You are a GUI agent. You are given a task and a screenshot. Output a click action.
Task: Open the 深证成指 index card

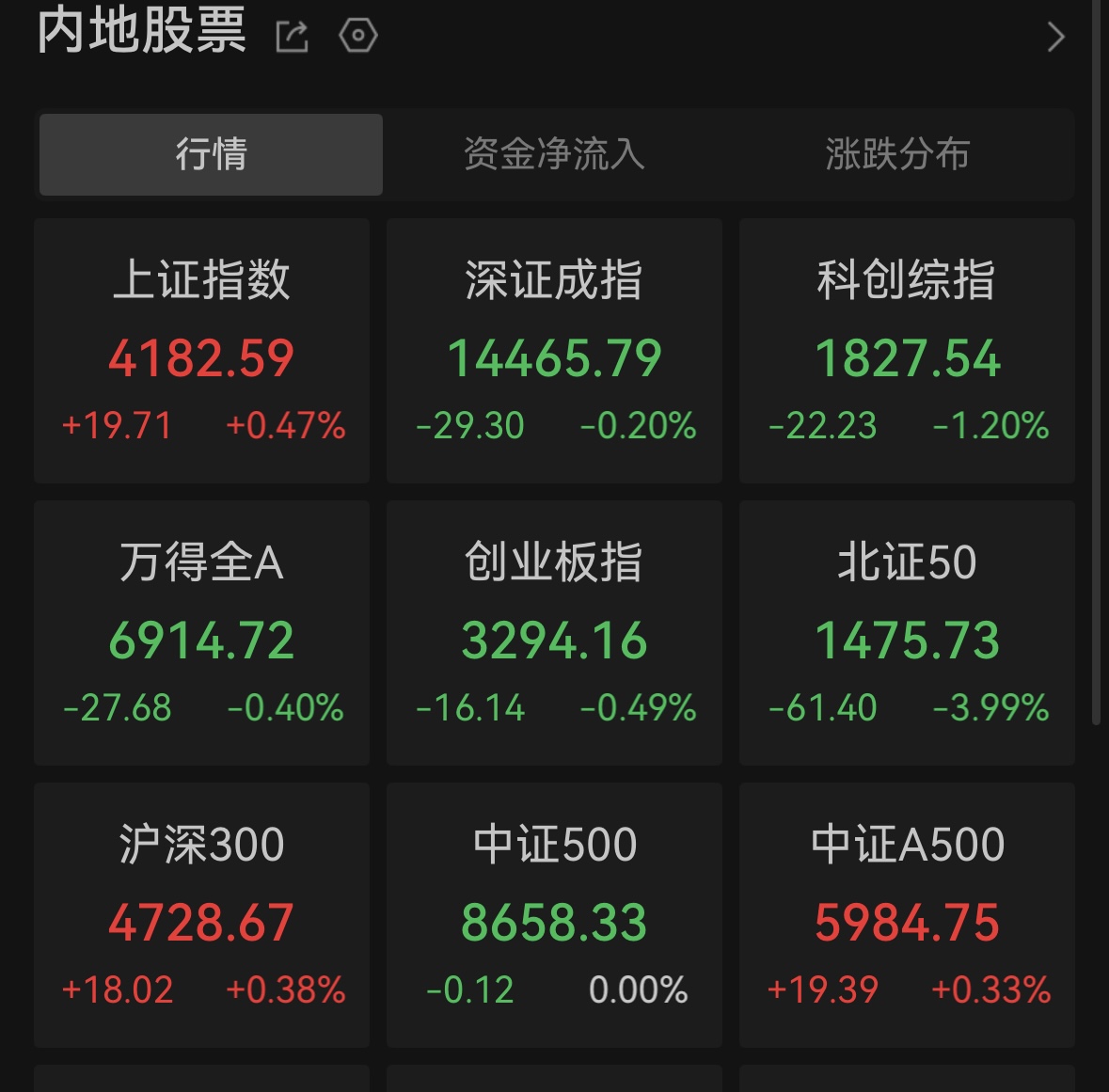(x=554, y=351)
